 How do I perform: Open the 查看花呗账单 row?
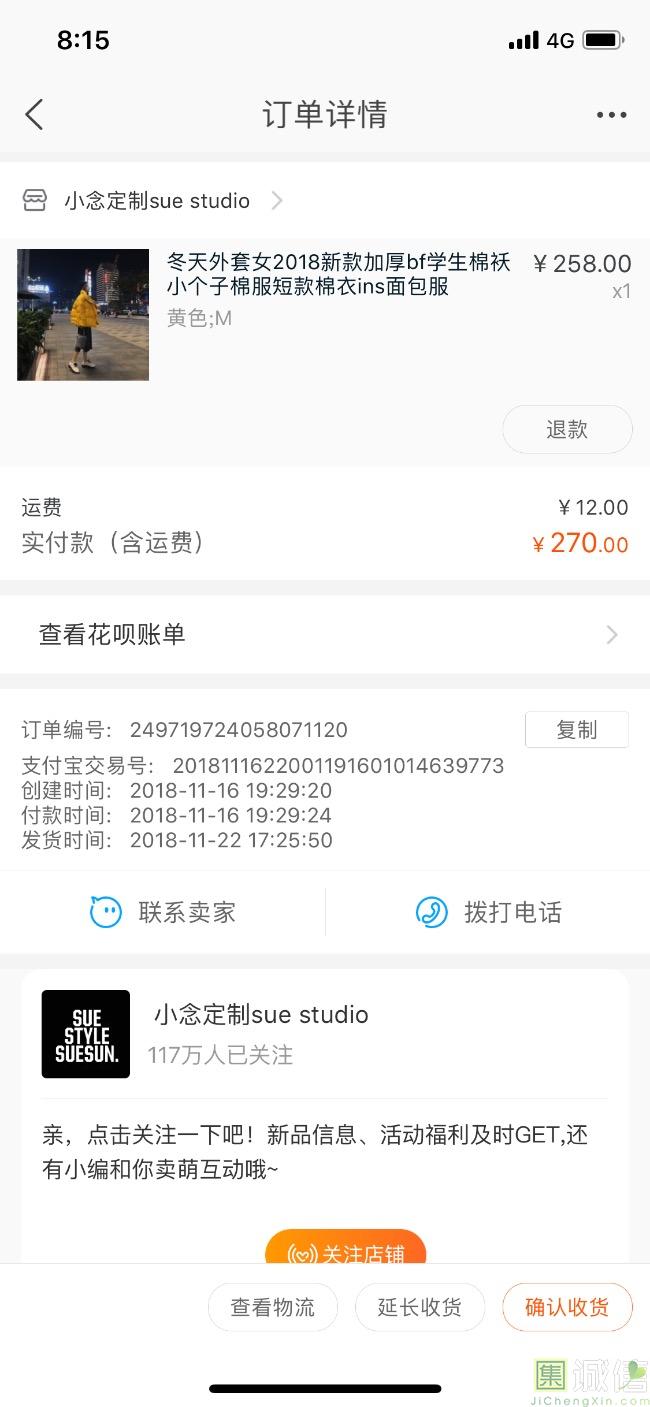pyautogui.click(x=325, y=635)
